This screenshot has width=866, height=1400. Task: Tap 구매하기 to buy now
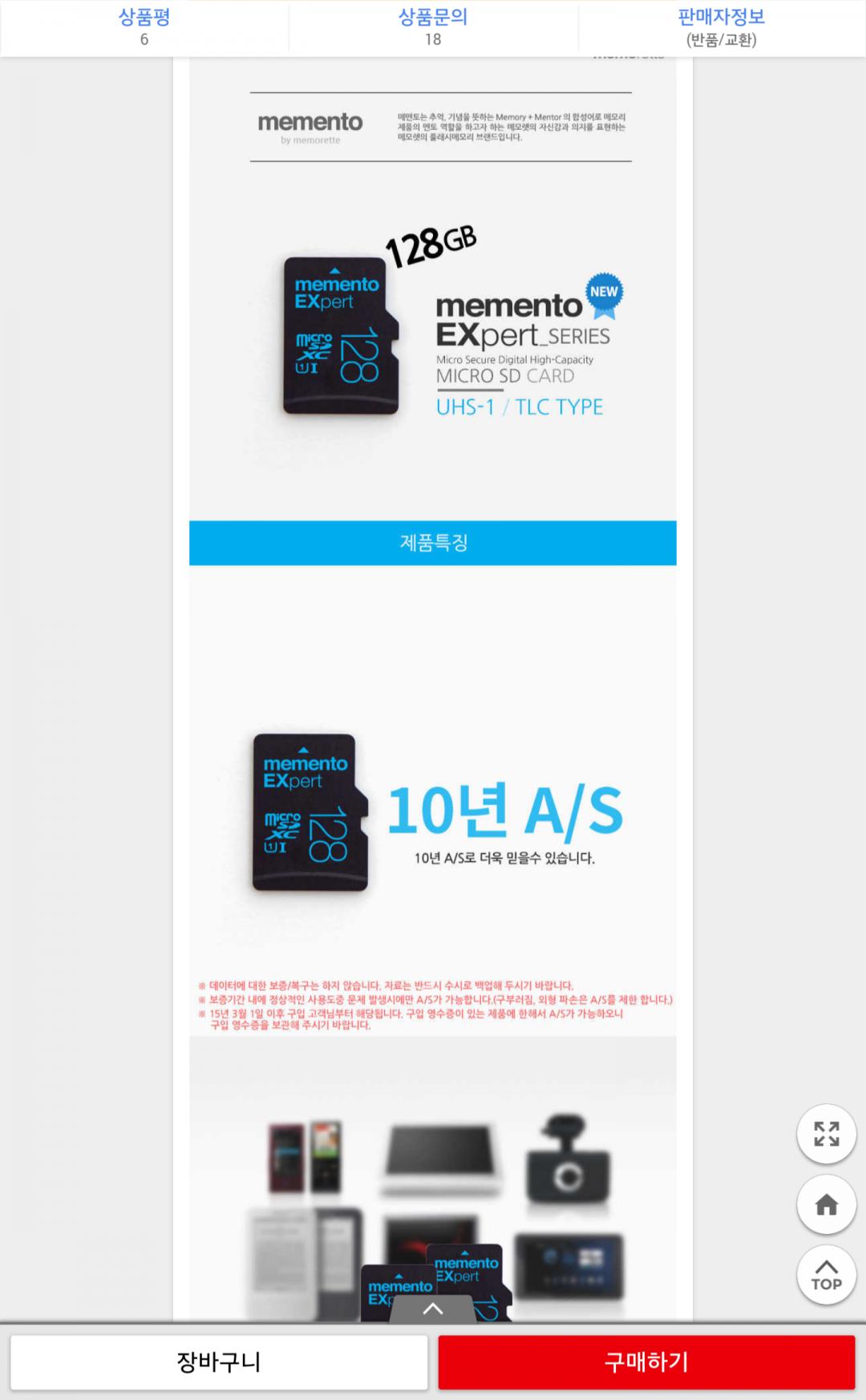tap(646, 1362)
